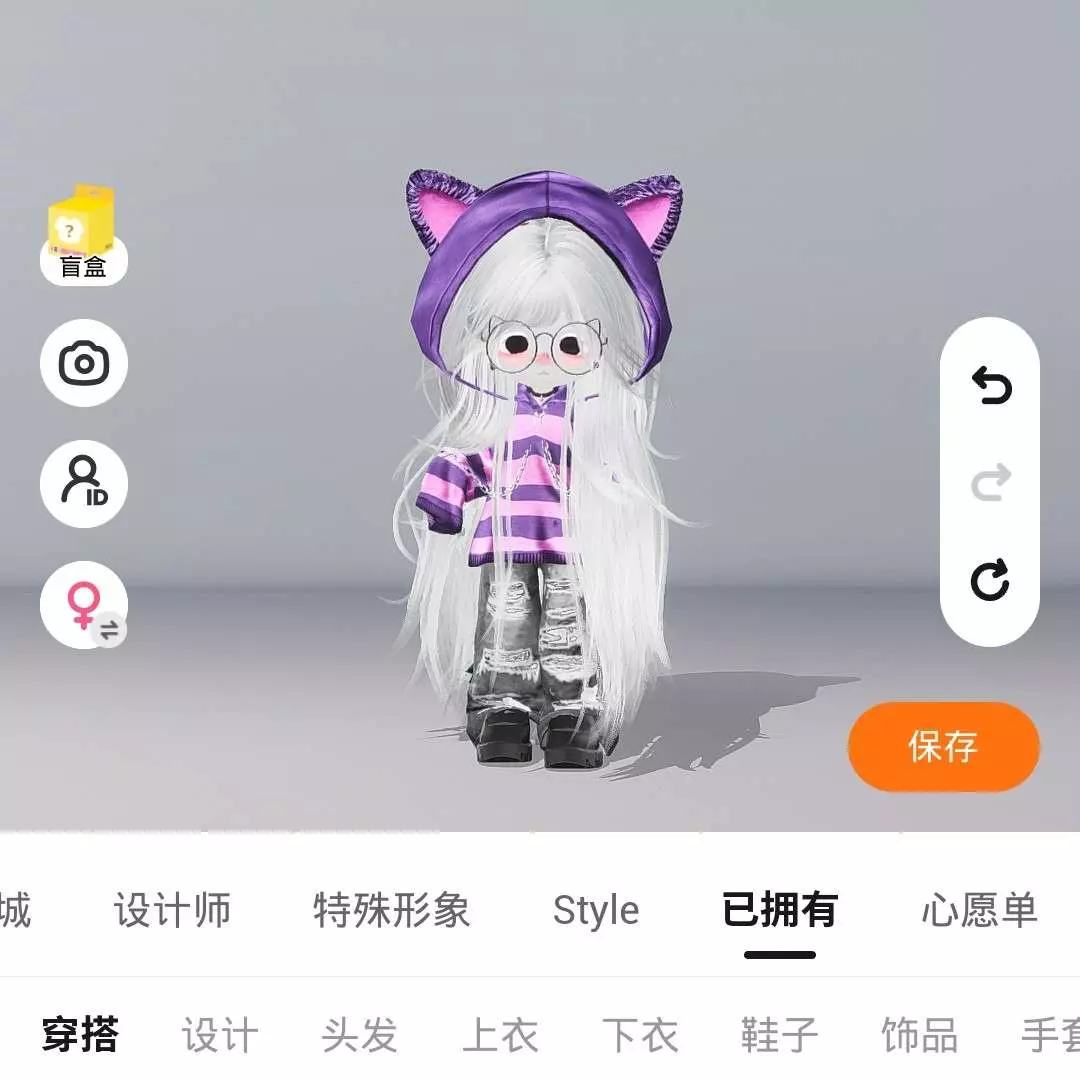1080x1080 pixels.
Task: Select the 穿搭 category
Action: [80, 1035]
